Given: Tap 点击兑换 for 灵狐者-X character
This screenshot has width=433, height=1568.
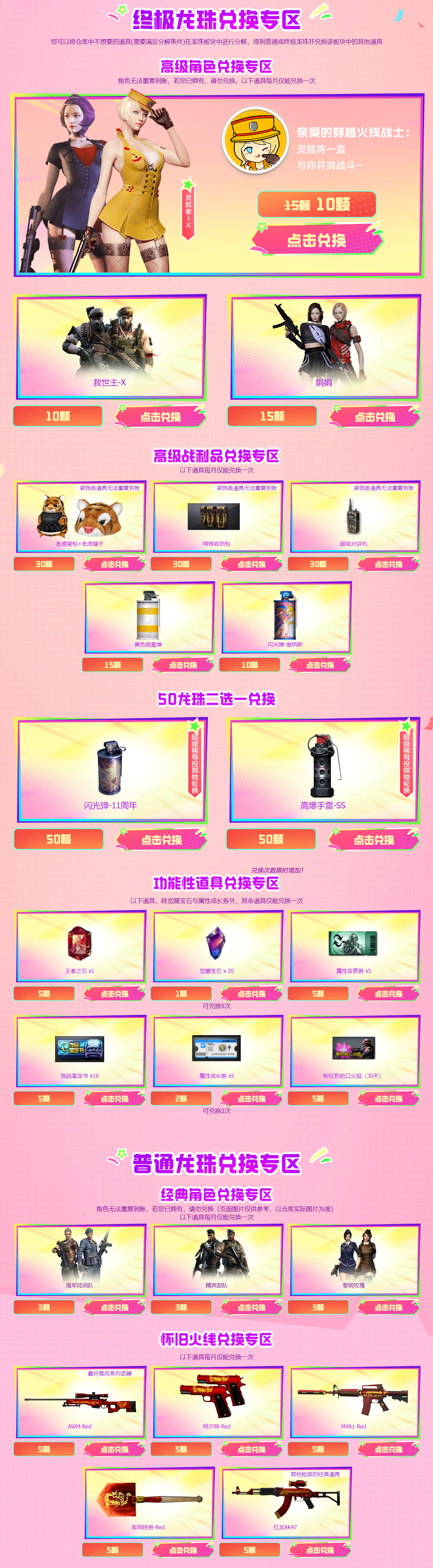Looking at the screenshot, I should point(317,240).
